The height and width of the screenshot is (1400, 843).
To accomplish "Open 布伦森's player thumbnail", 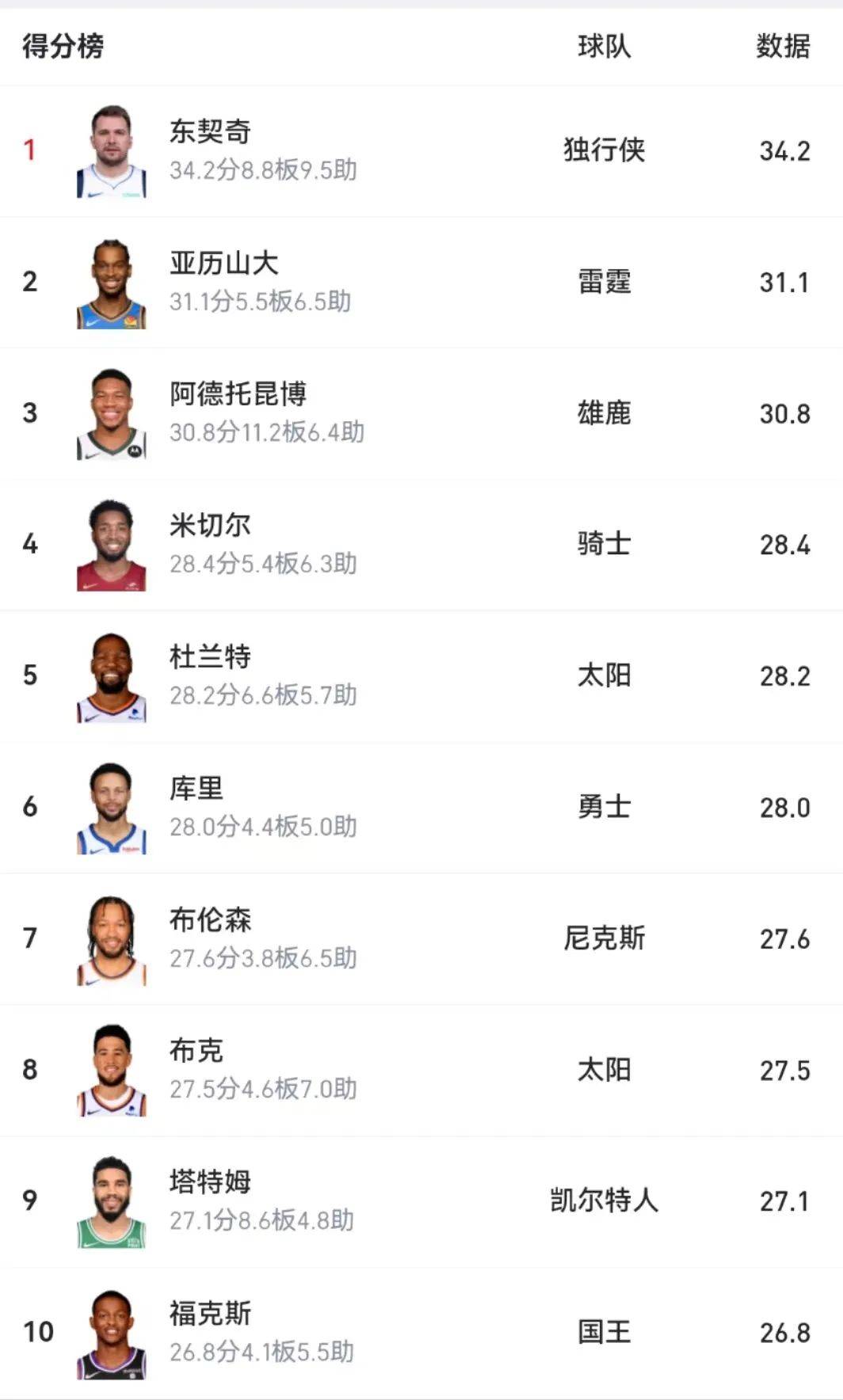I will (113, 938).
